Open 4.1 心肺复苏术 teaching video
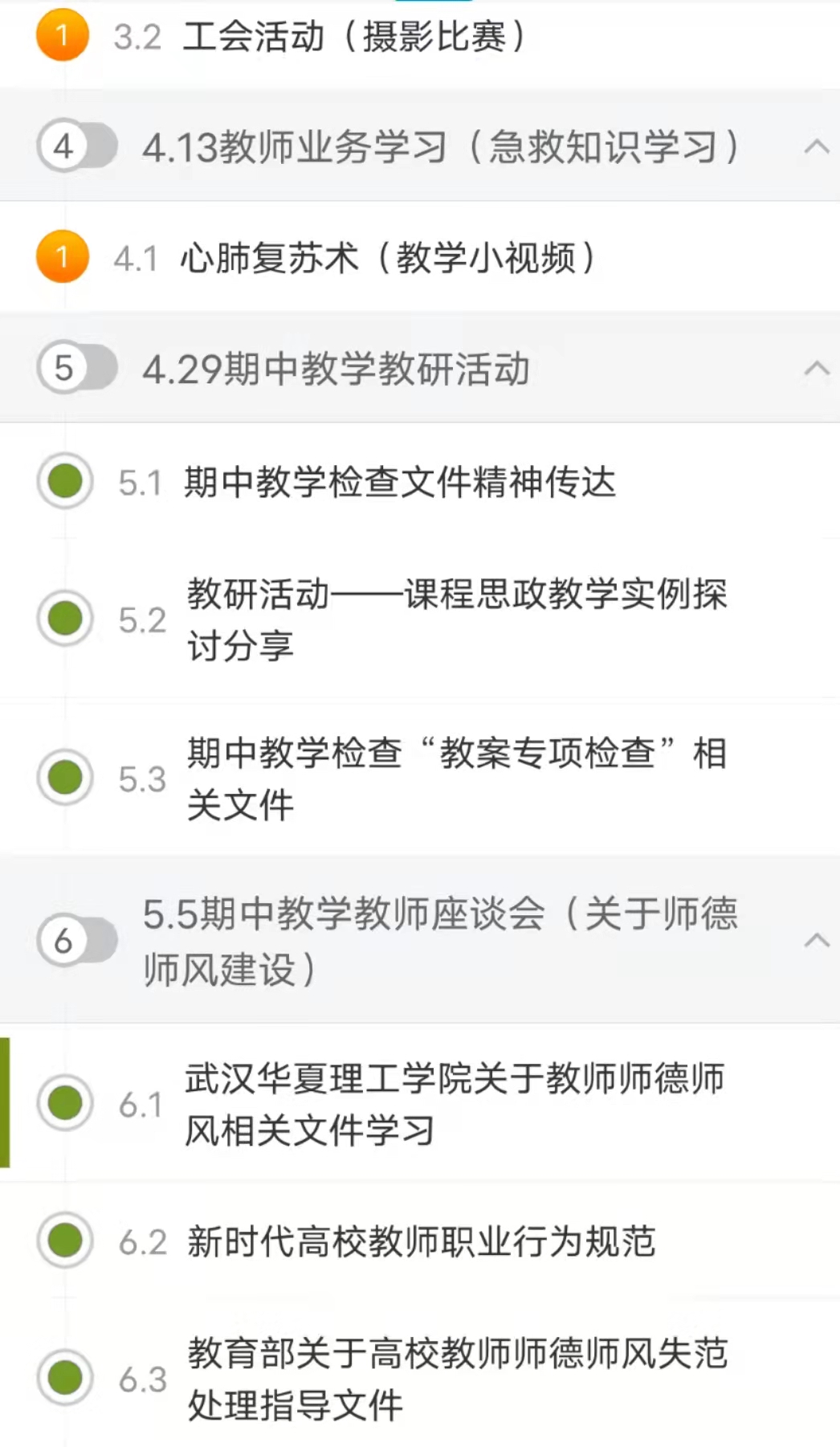 (x=385, y=259)
